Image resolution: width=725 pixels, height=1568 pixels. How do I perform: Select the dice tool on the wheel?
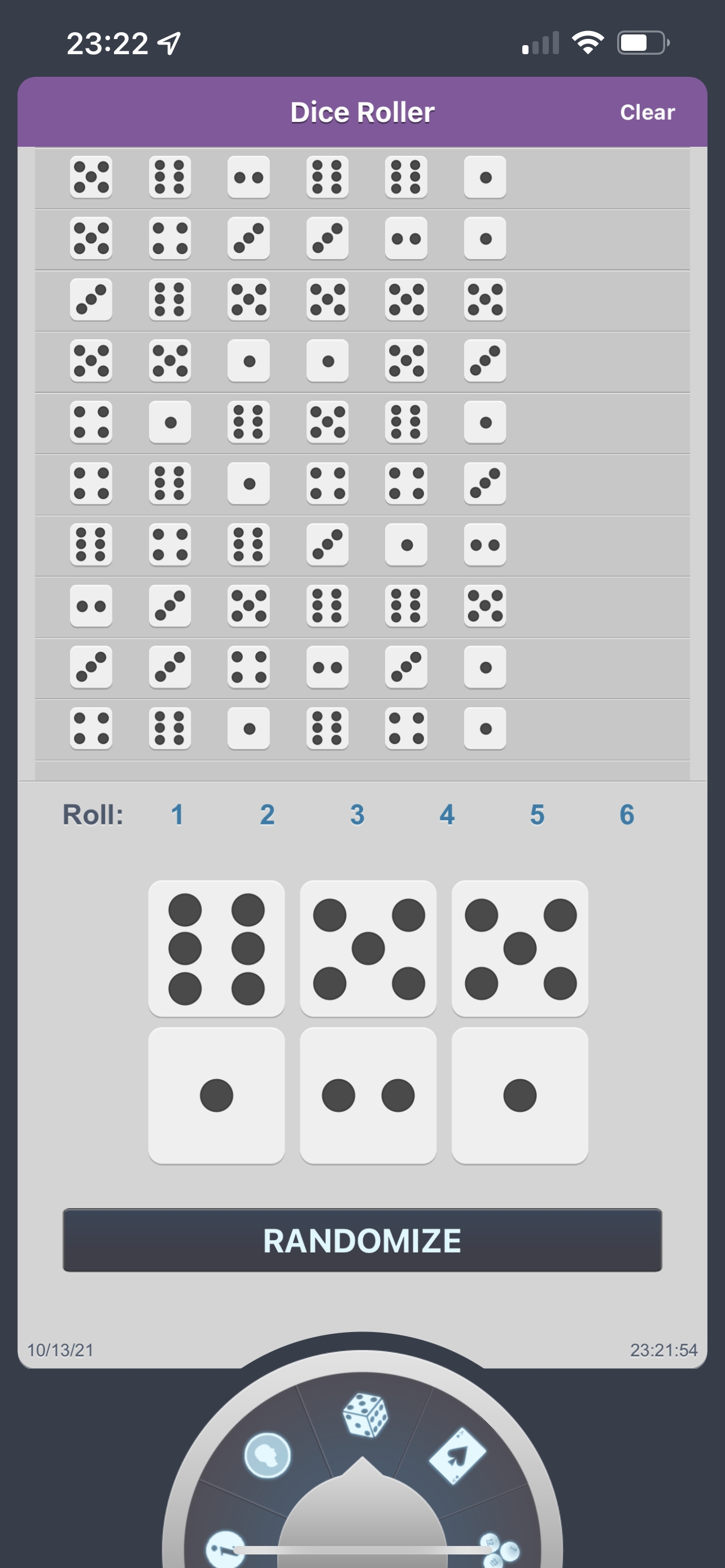tap(365, 1415)
